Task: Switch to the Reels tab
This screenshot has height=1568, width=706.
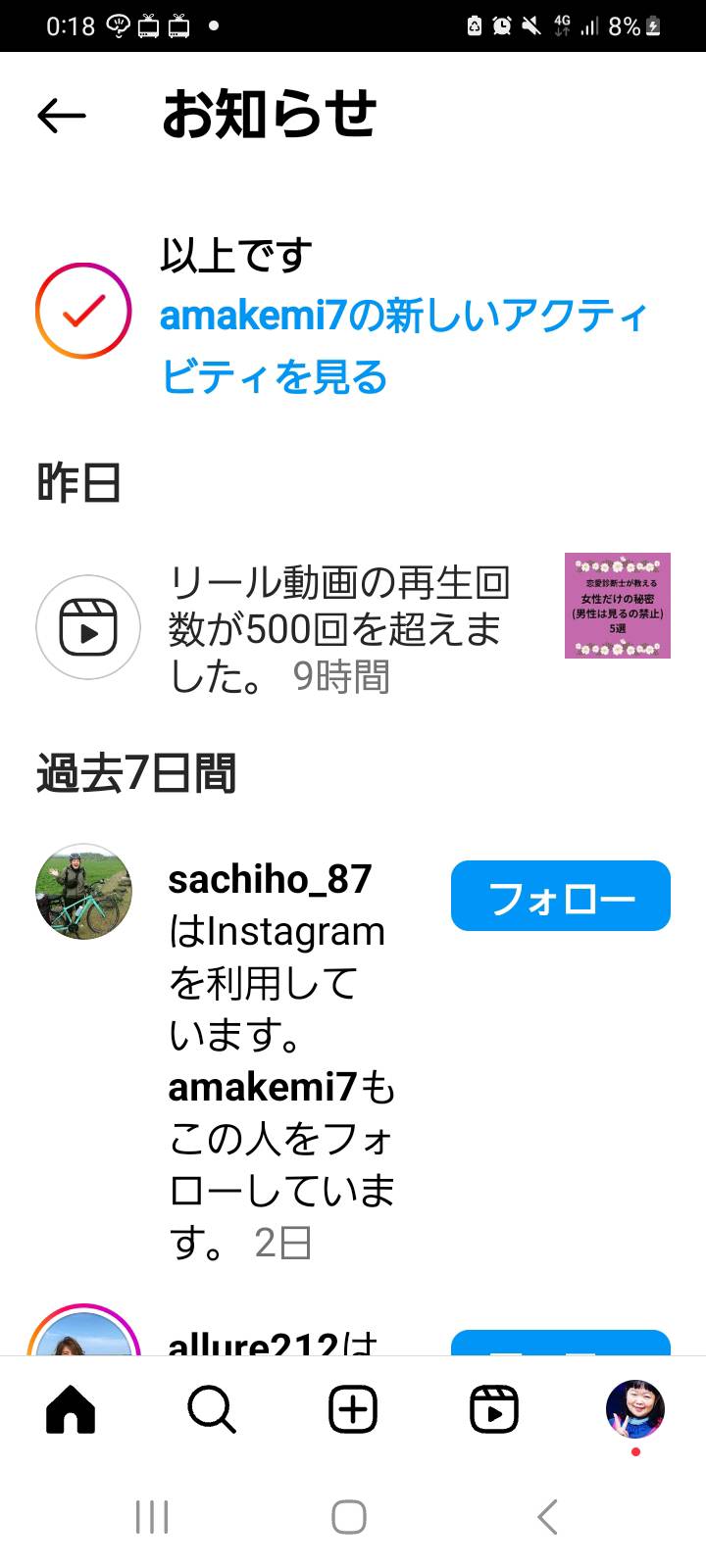Action: (494, 1410)
